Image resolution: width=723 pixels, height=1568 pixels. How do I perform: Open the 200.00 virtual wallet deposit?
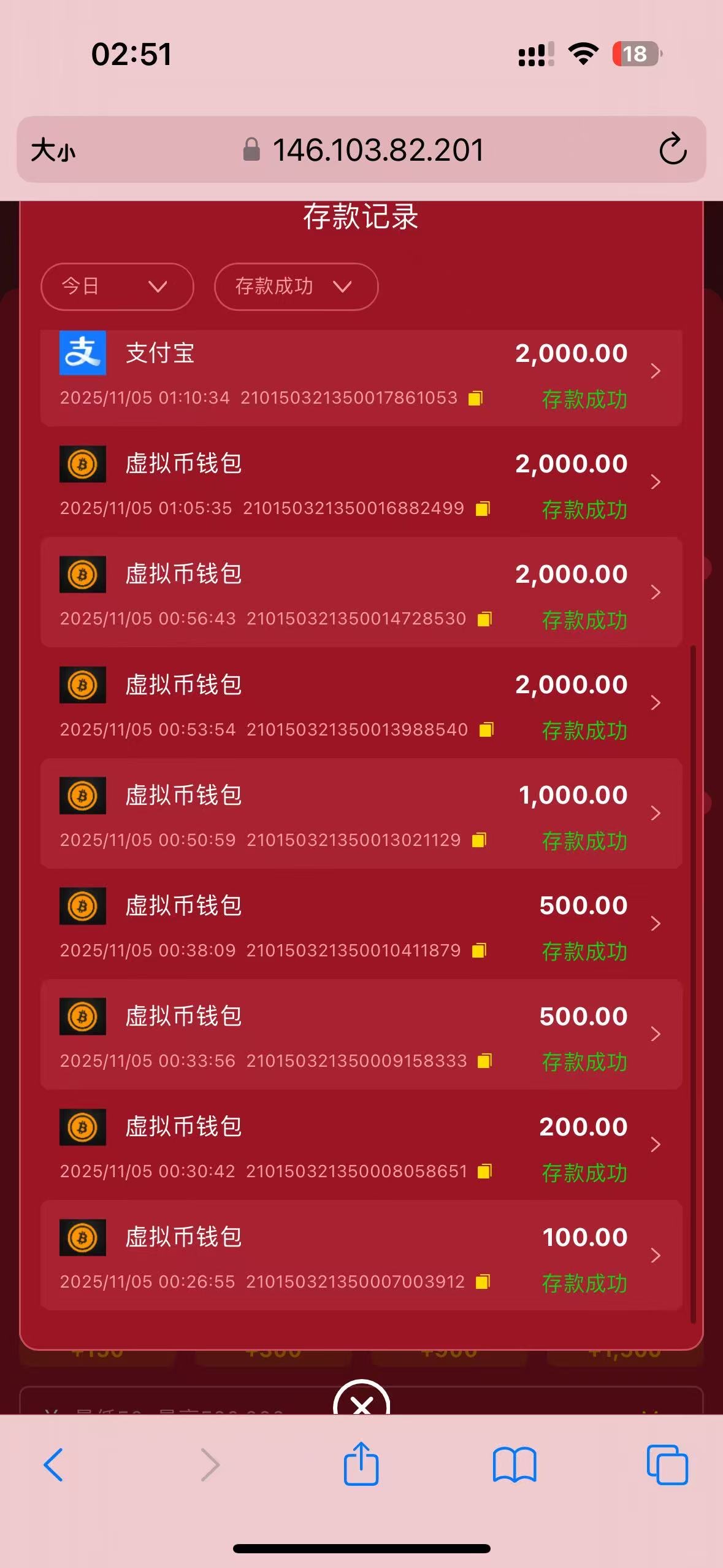coord(361,1145)
